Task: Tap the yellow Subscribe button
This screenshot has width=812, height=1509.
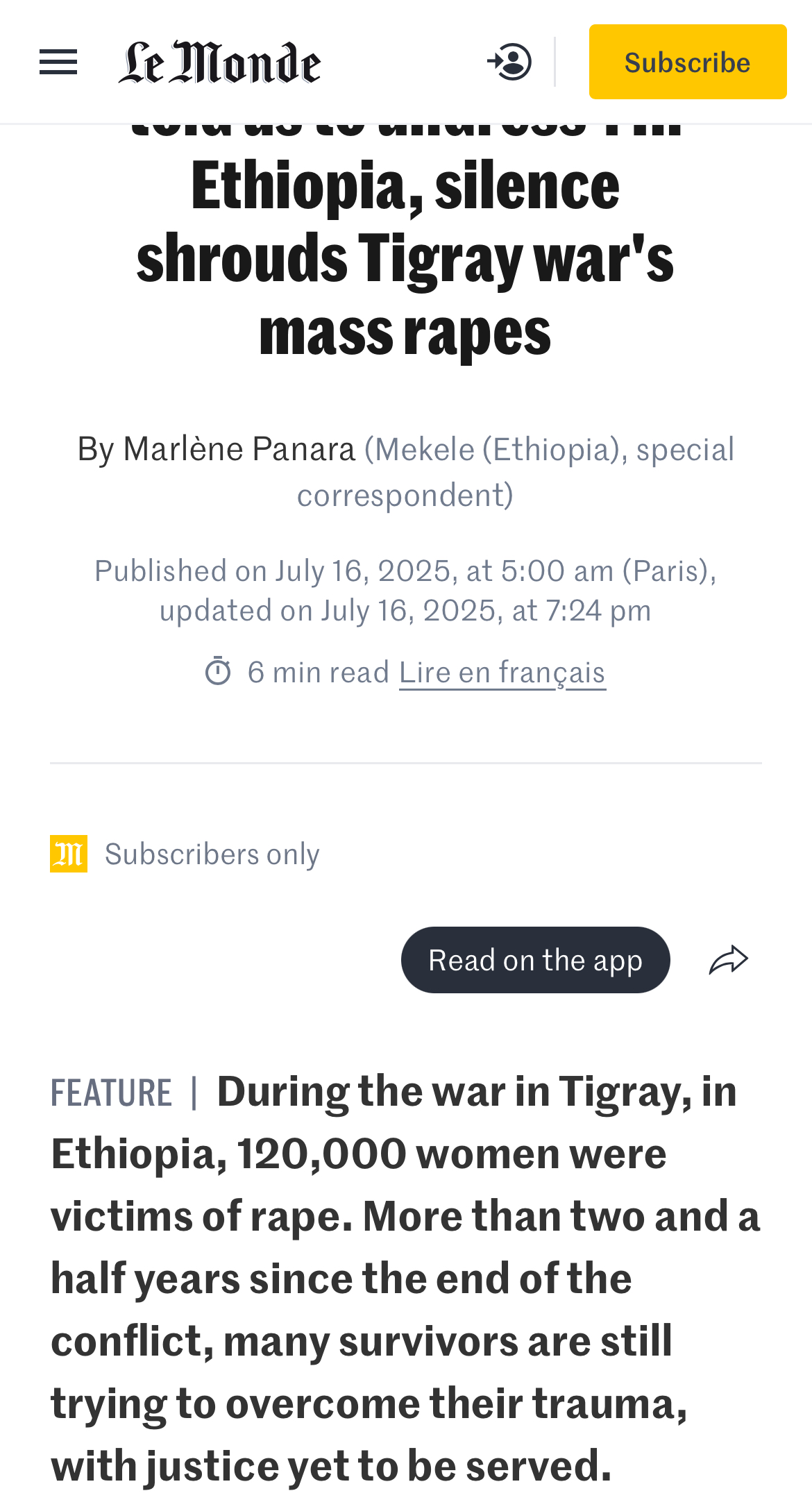Action: coord(687,62)
